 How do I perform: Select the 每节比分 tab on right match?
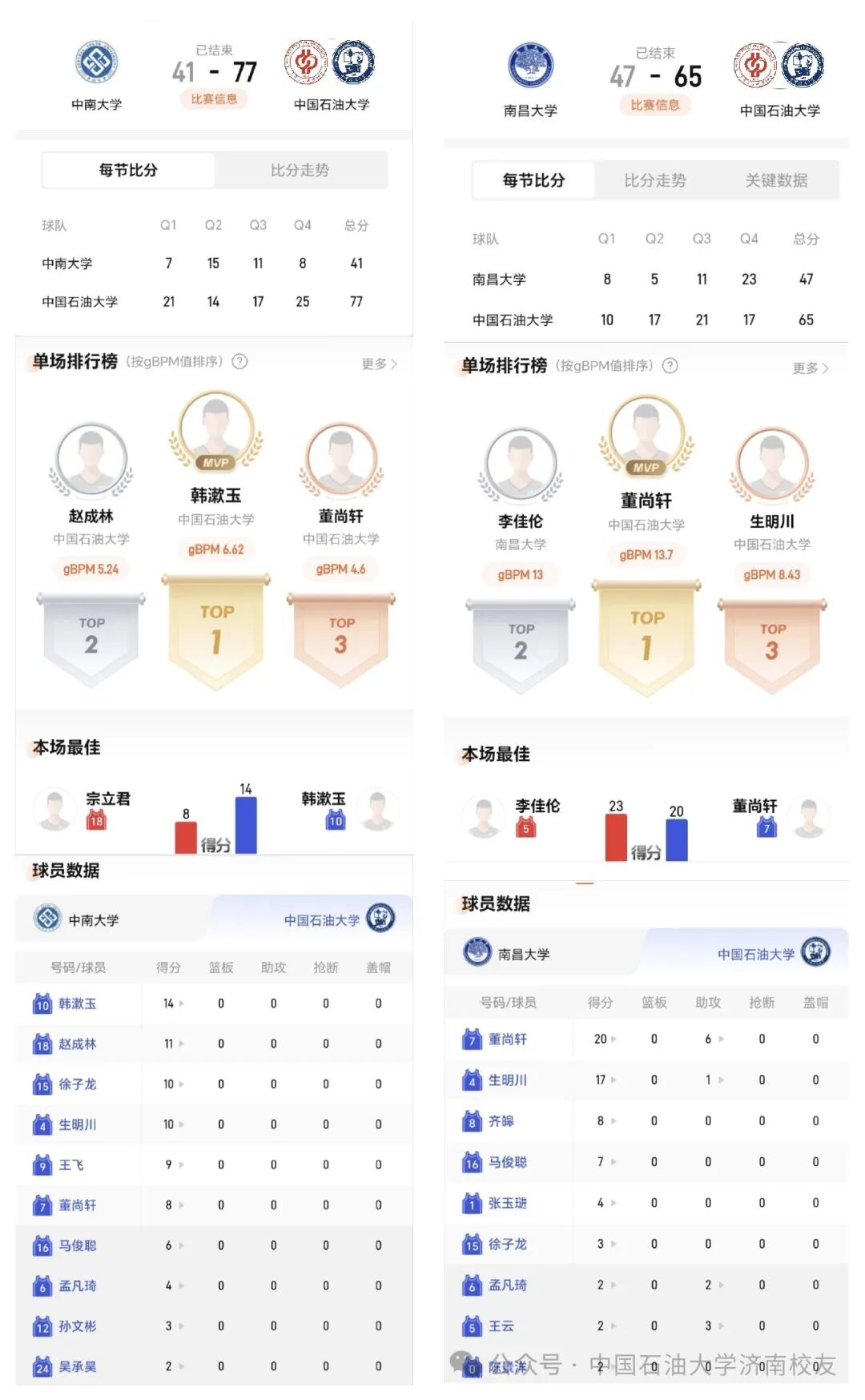[x=533, y=181]
